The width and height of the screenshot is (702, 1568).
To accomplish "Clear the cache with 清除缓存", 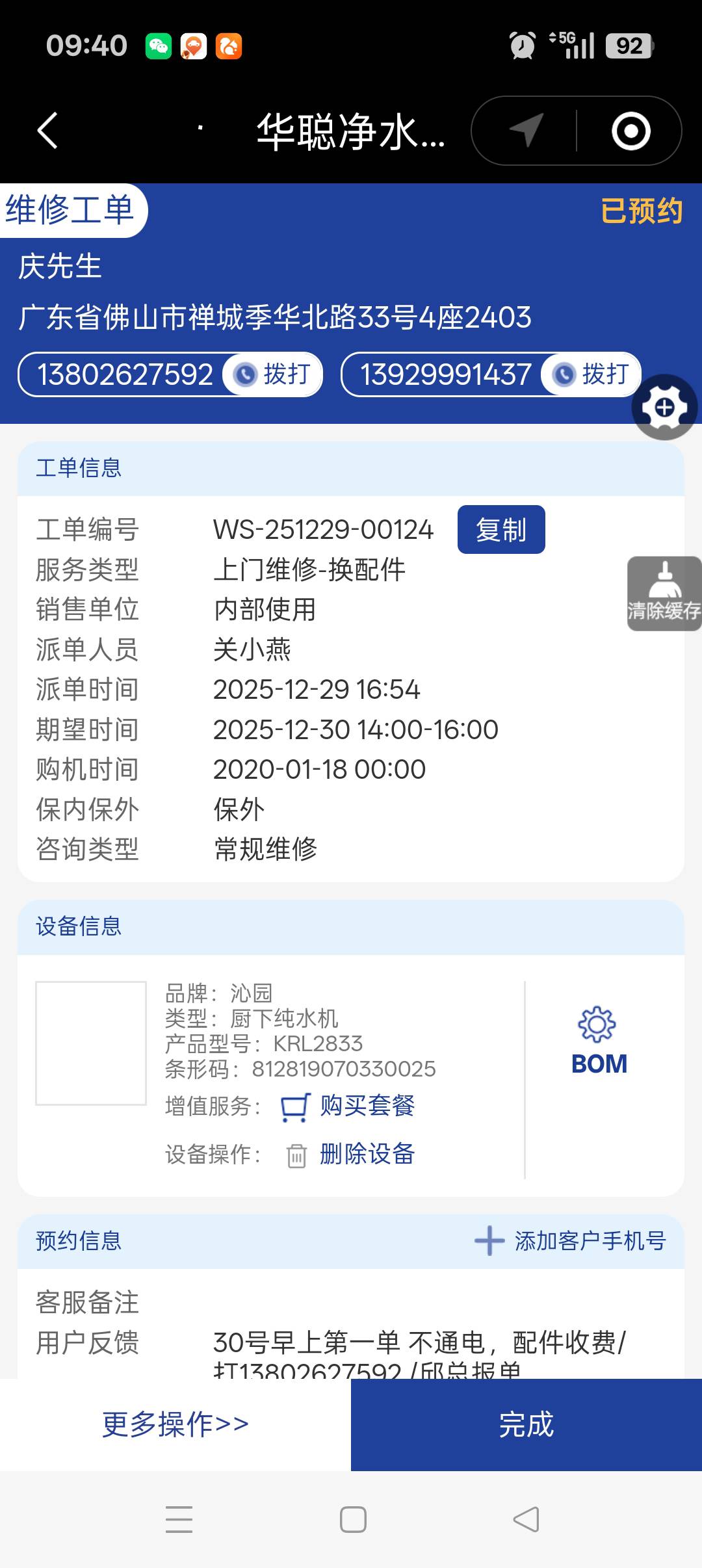I will pyautogui.click(x=664, y=594).
